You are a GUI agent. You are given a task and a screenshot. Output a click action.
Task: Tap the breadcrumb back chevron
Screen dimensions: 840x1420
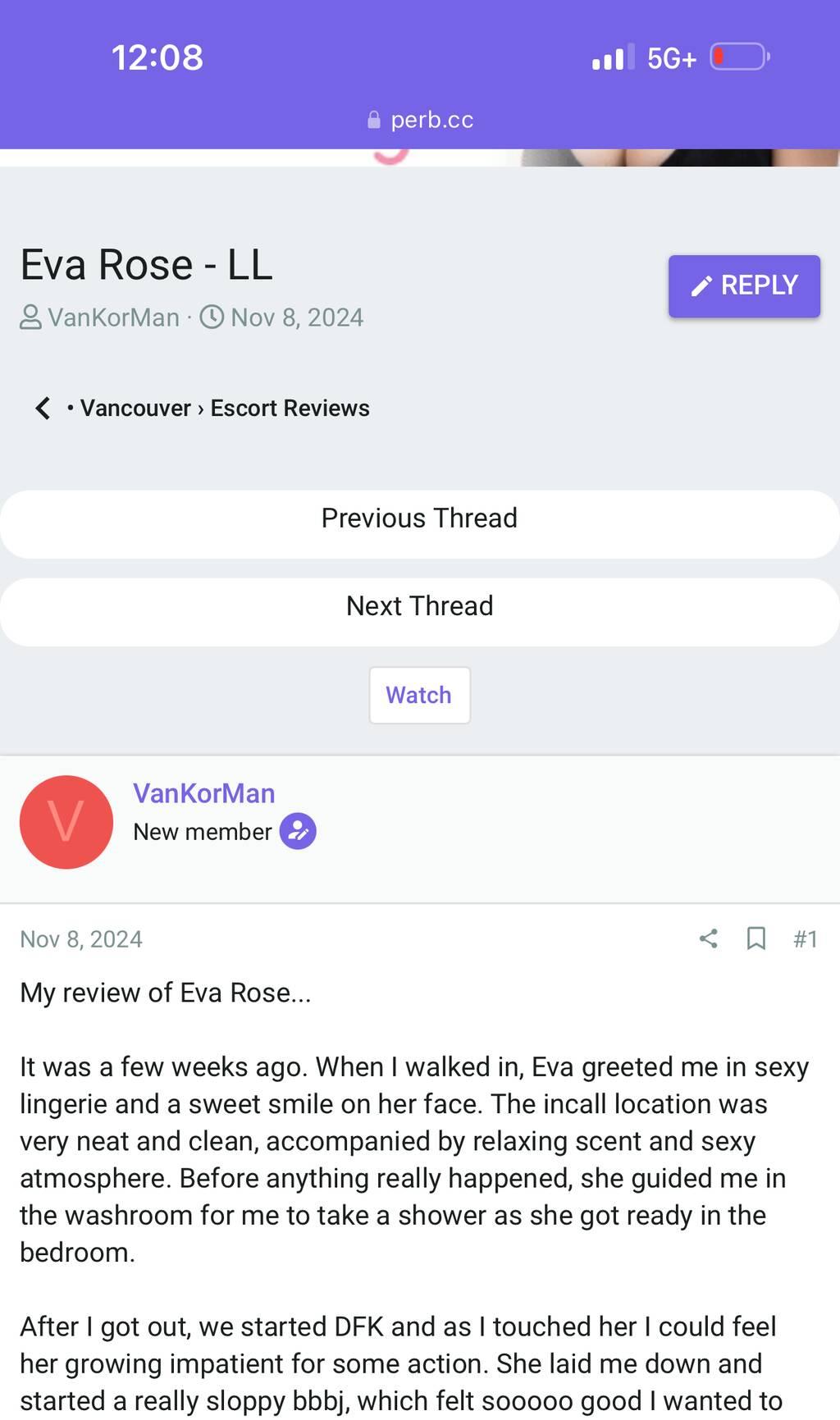(43, 408)
